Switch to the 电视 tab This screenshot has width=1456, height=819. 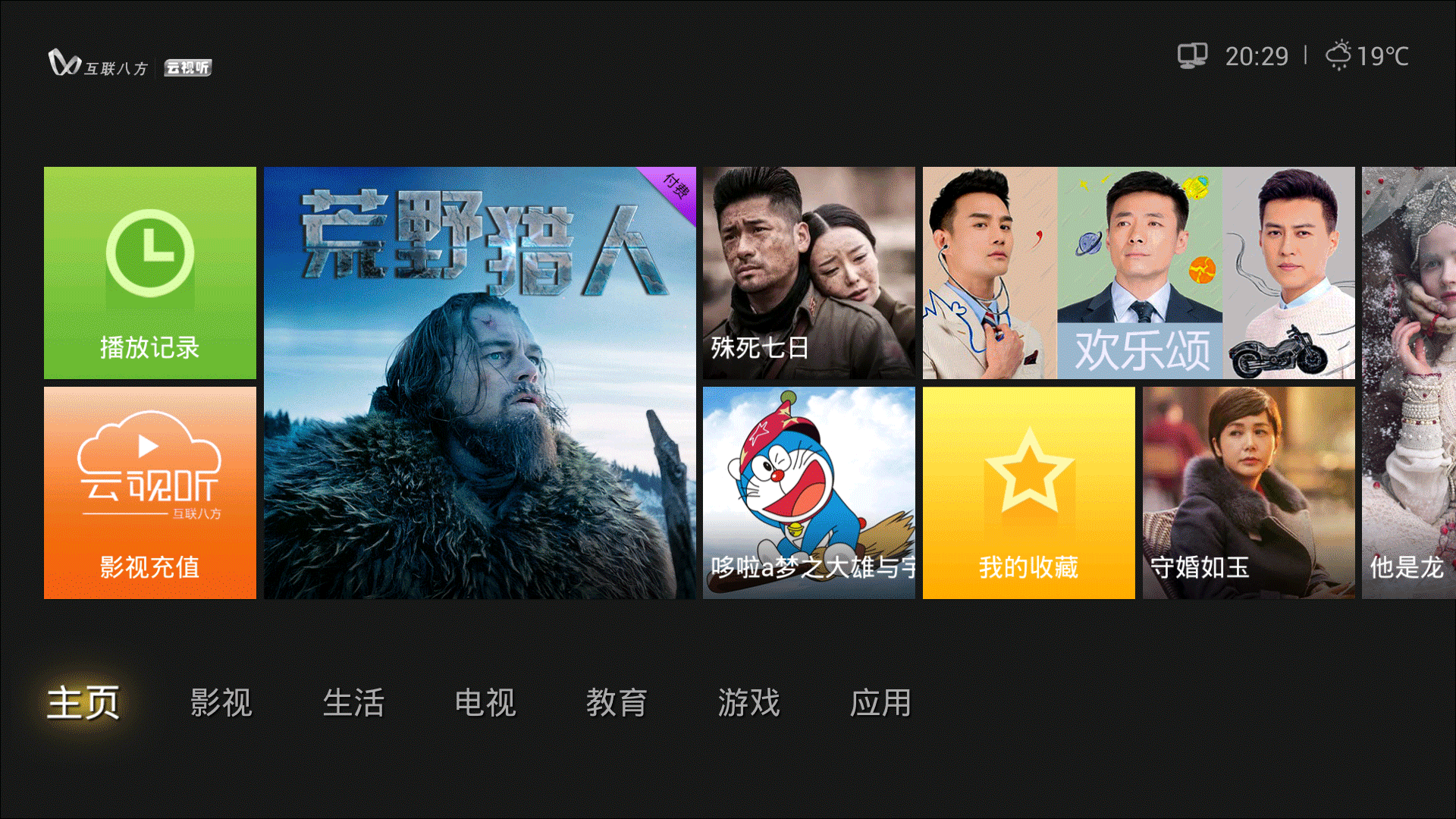coord(485,703)
